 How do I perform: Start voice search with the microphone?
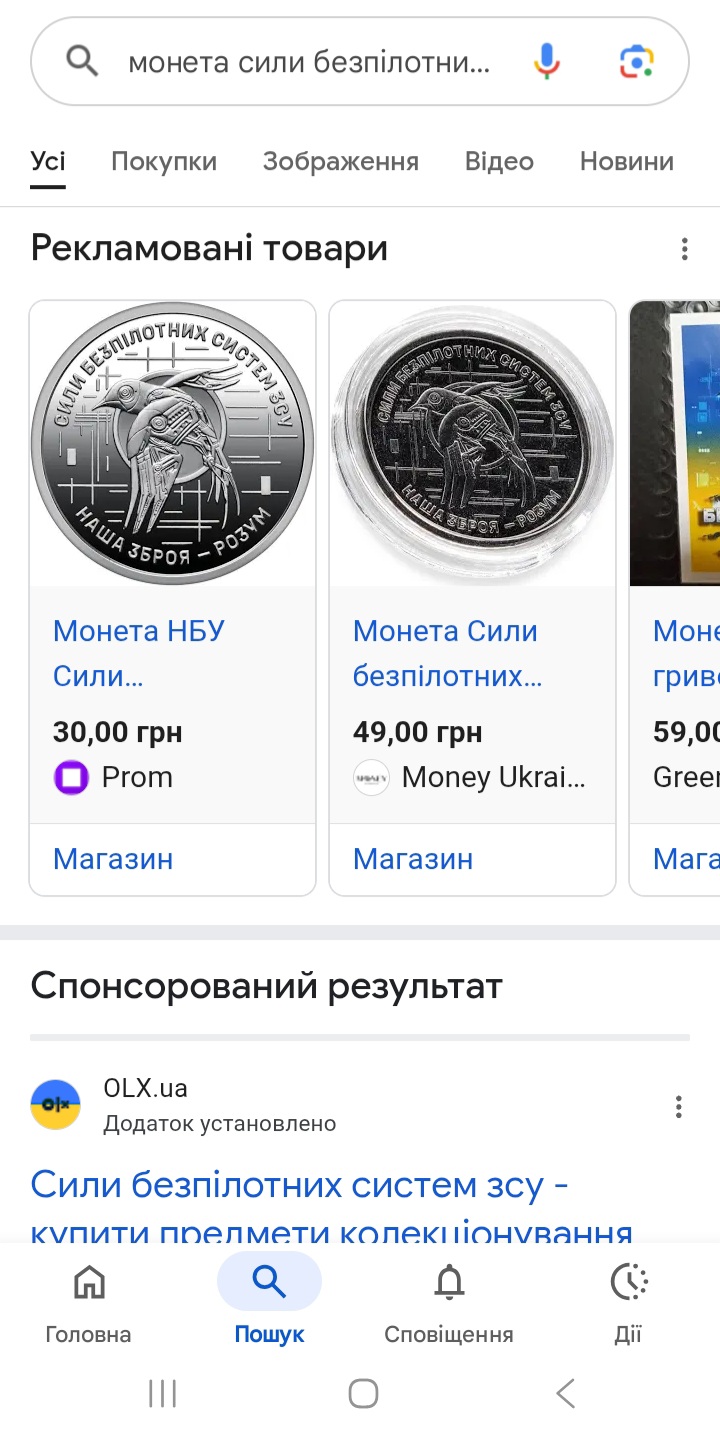click(x=546, y=62)
